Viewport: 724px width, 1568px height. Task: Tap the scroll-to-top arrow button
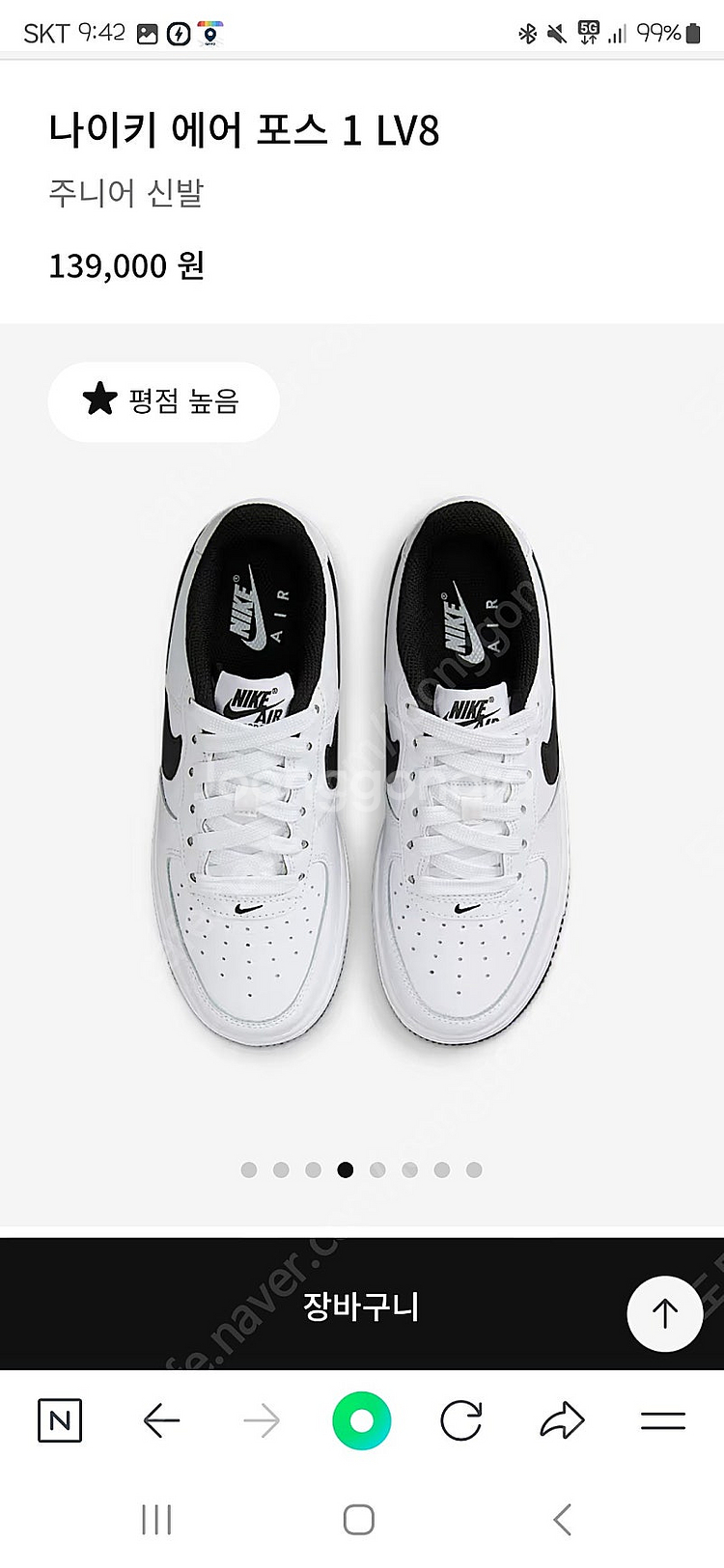point(664,1312)
